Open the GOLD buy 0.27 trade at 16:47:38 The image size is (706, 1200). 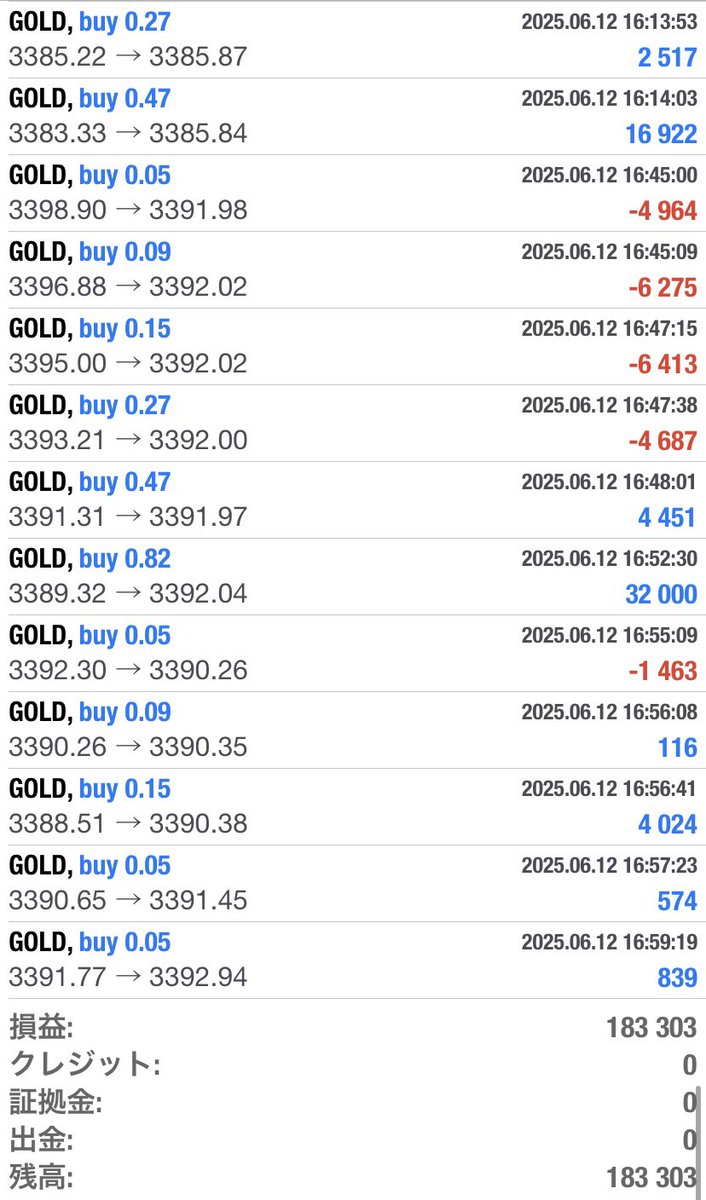[353, 423]
